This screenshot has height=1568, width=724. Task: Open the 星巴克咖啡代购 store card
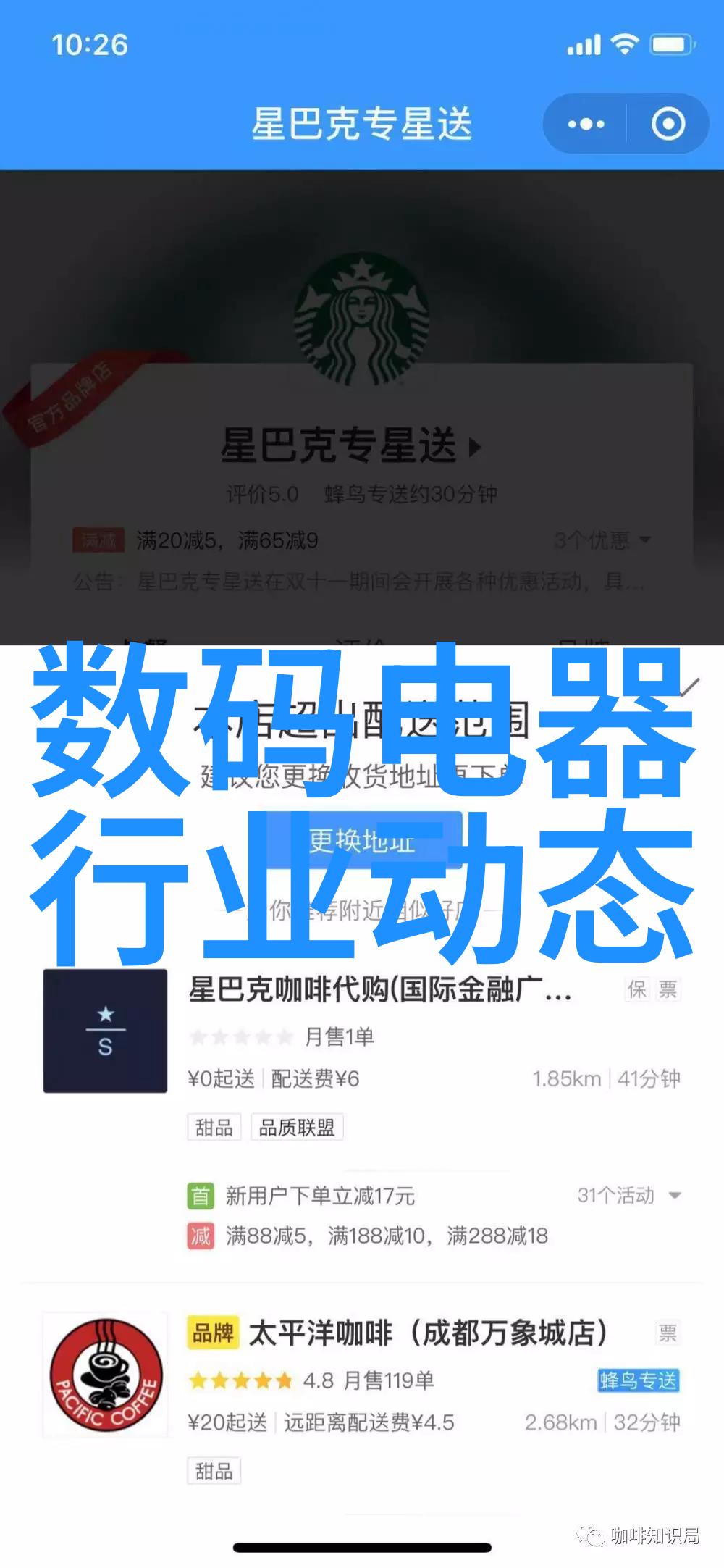(379, 989)
